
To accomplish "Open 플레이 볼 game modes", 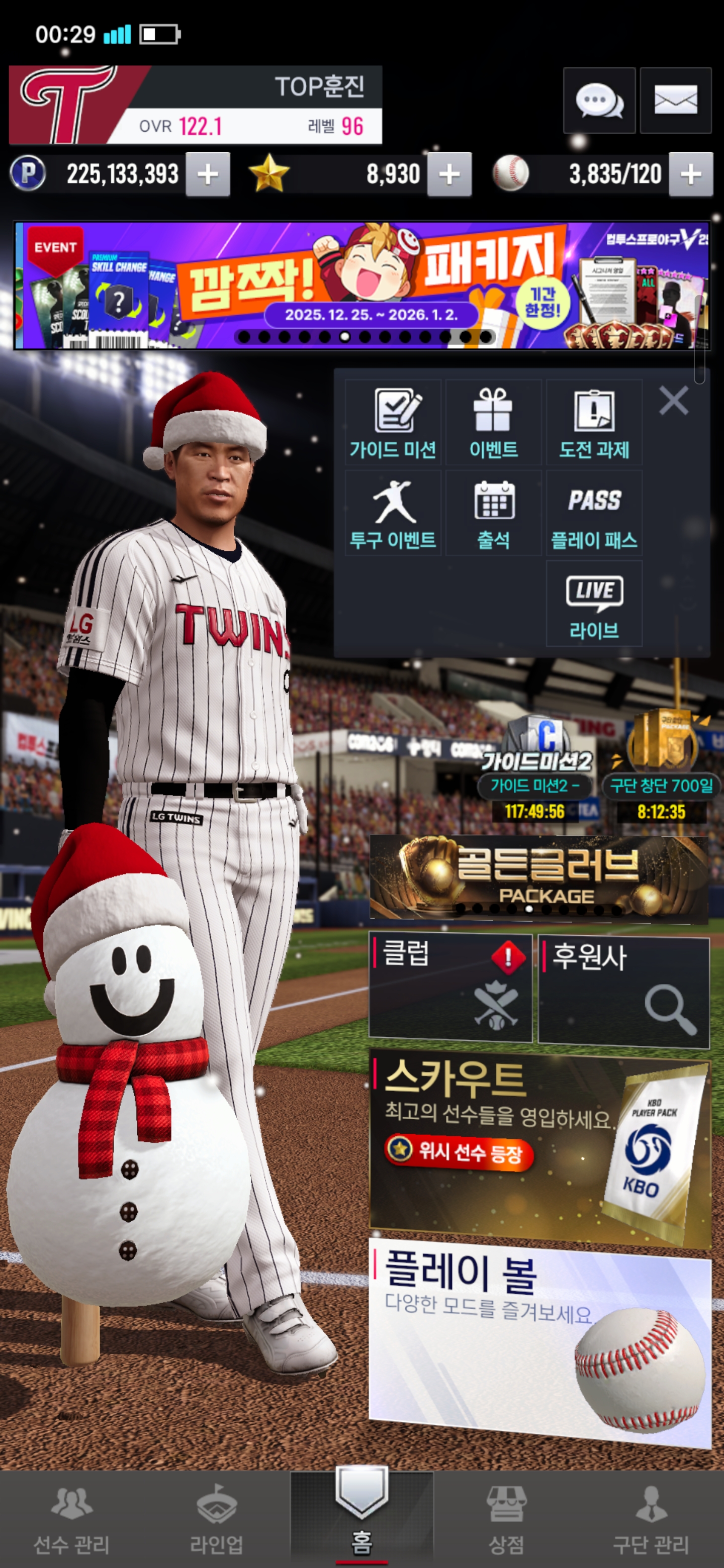I will coord(539,1340).
